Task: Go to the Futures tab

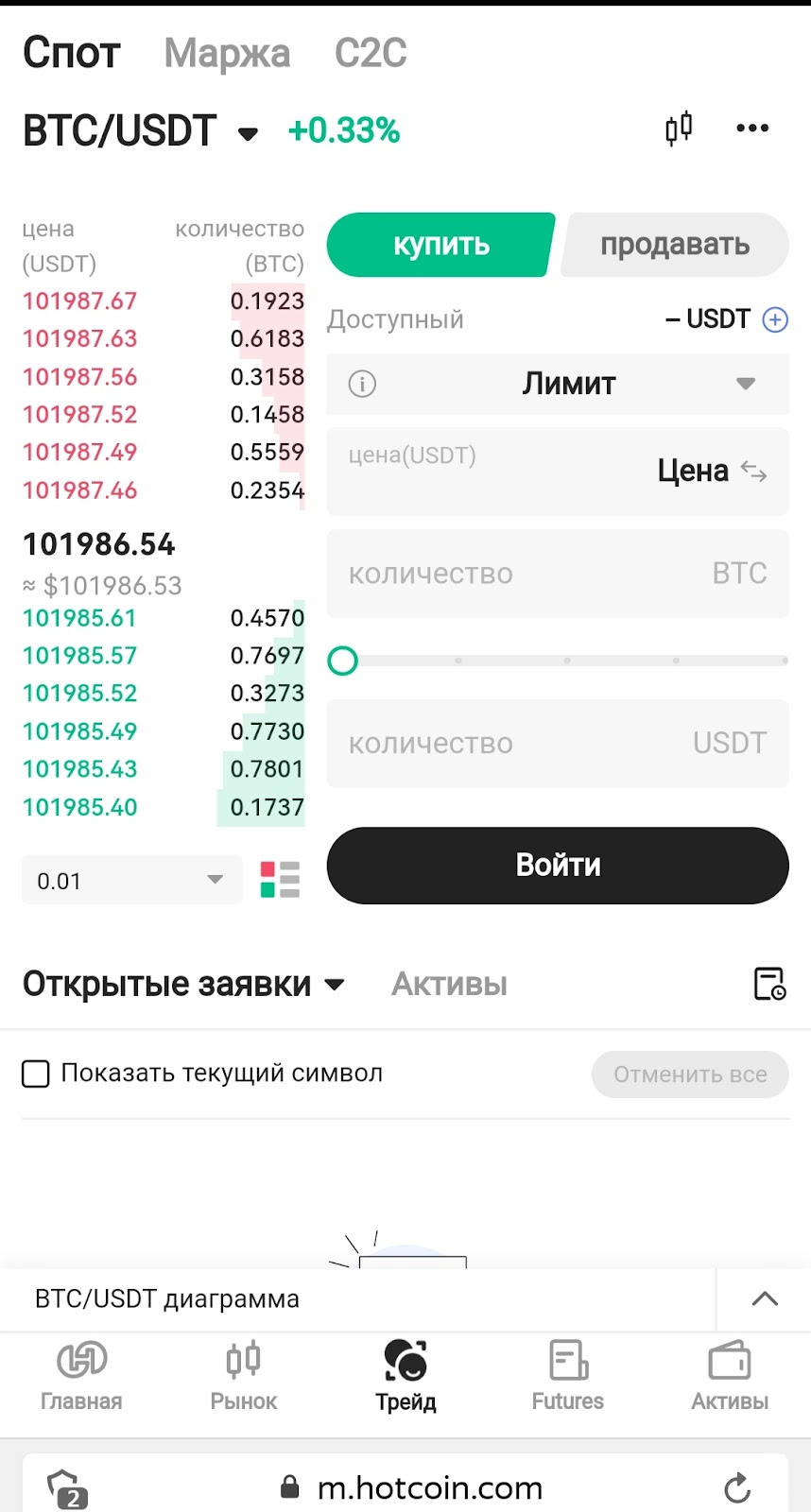Action: [567, 1375]
